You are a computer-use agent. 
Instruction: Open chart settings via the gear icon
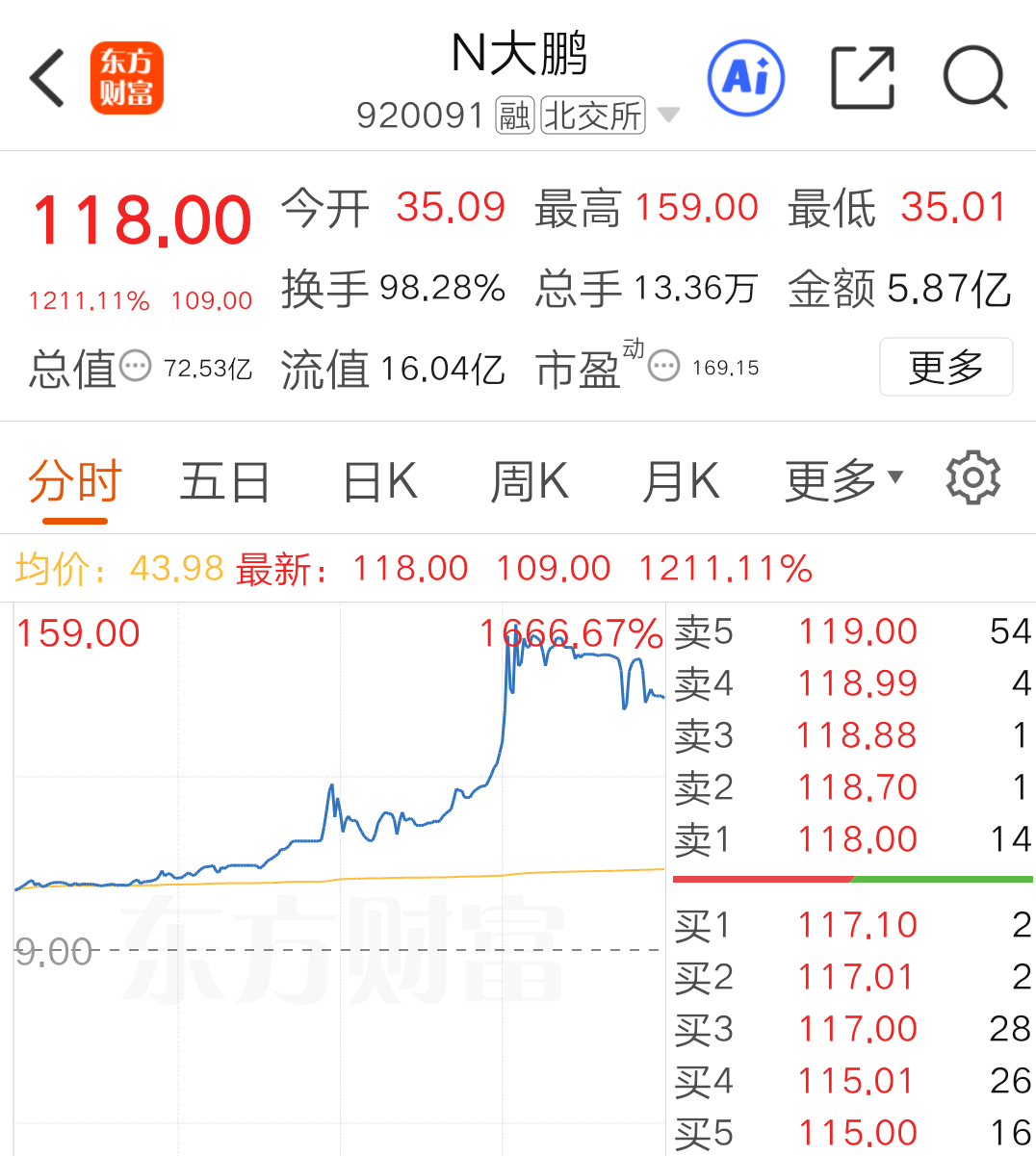pos(972,476)
